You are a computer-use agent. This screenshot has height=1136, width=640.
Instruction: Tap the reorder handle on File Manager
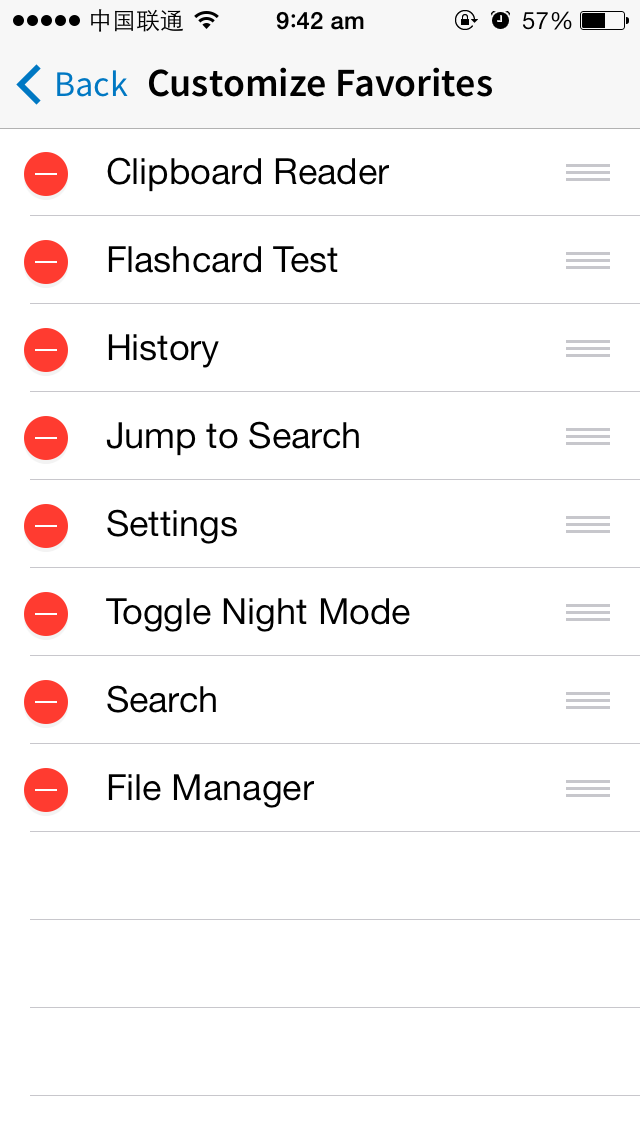588,788
